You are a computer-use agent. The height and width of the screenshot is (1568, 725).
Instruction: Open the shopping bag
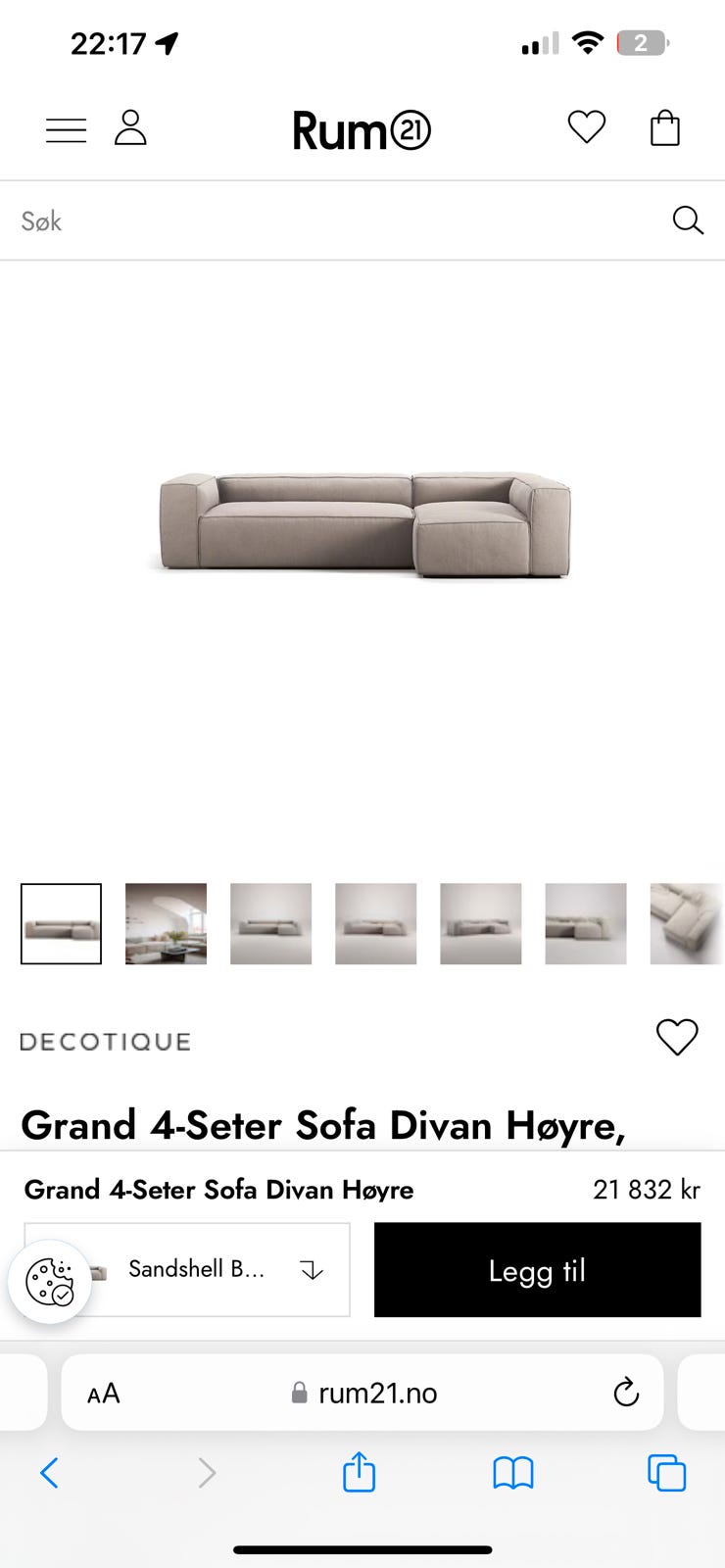[x=665, y=128]
